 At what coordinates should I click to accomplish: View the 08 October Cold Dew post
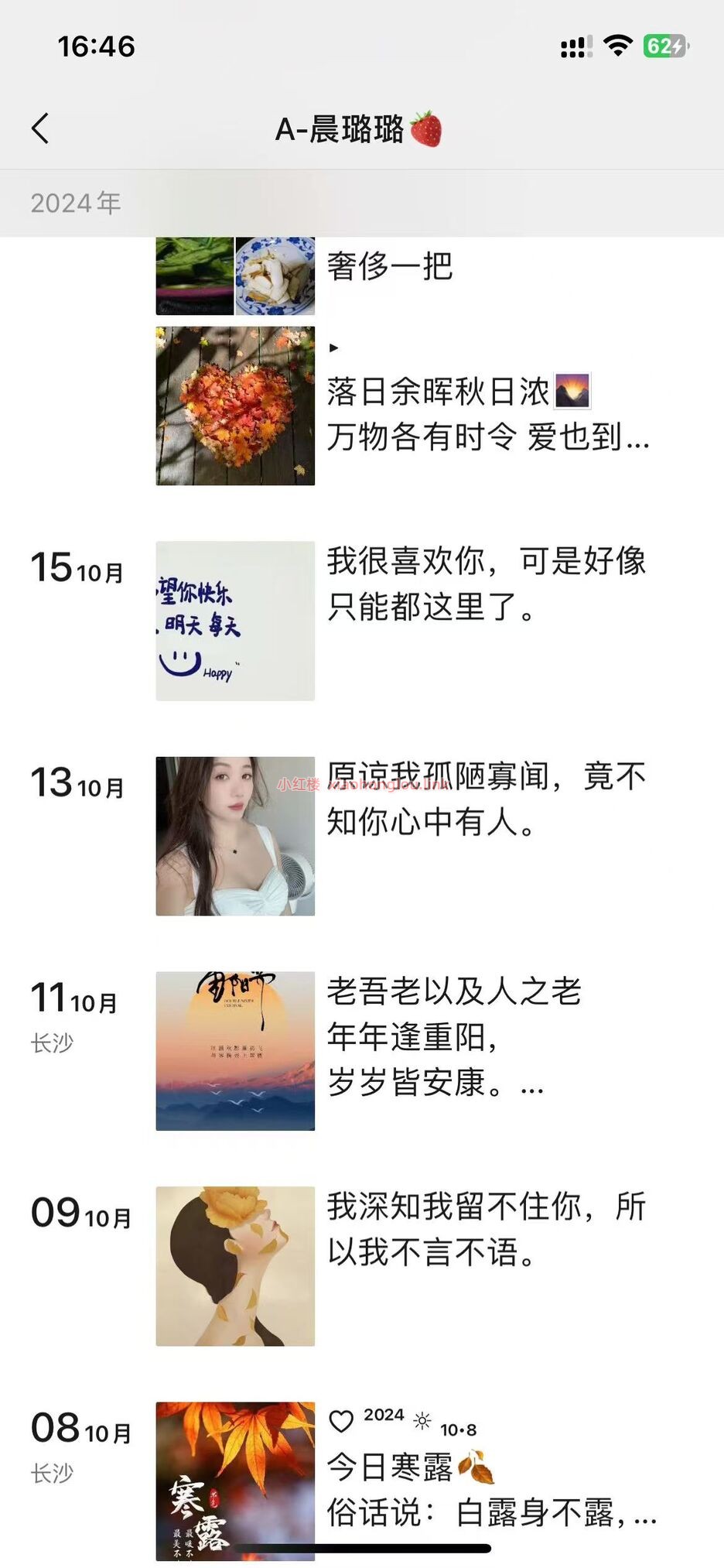coord(235,1478)
